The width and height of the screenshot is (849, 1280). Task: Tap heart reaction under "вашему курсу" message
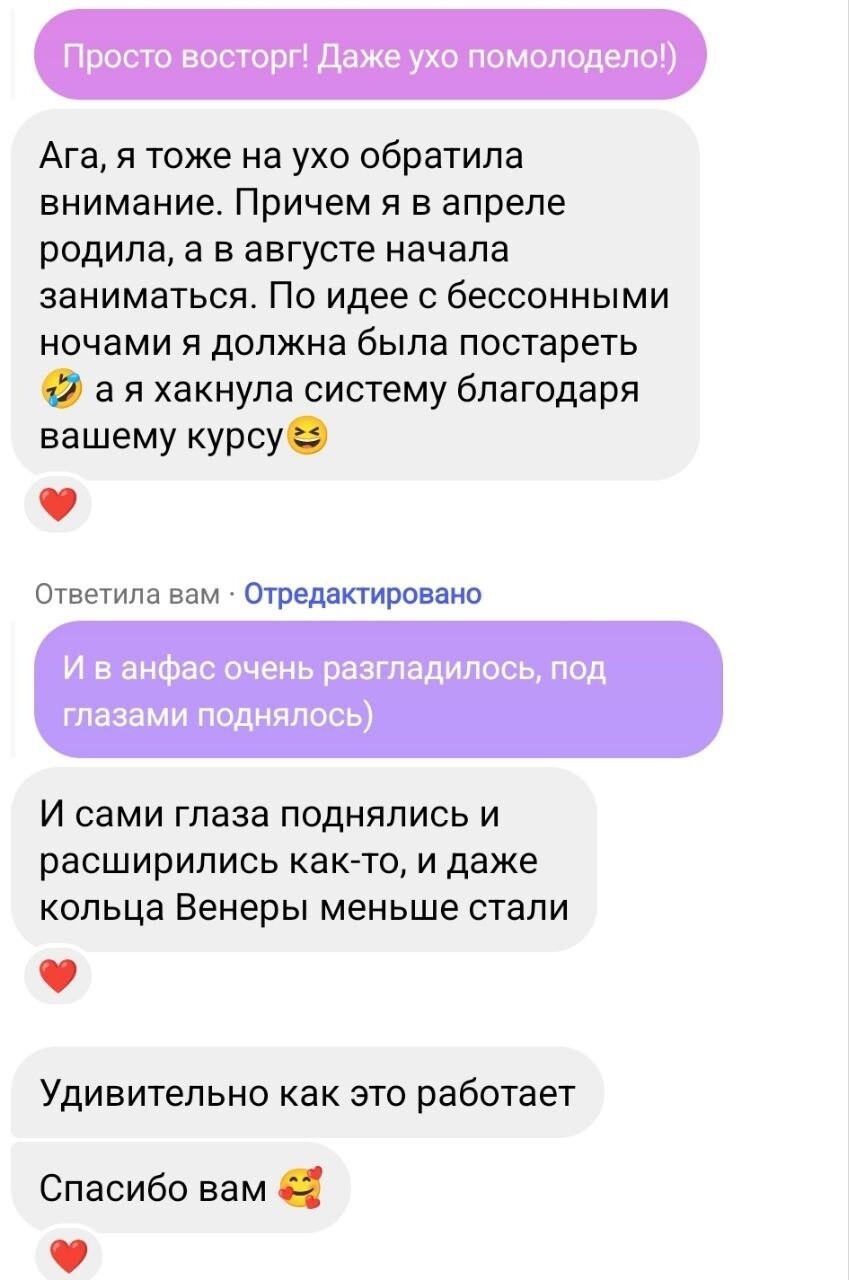[57, 506]
